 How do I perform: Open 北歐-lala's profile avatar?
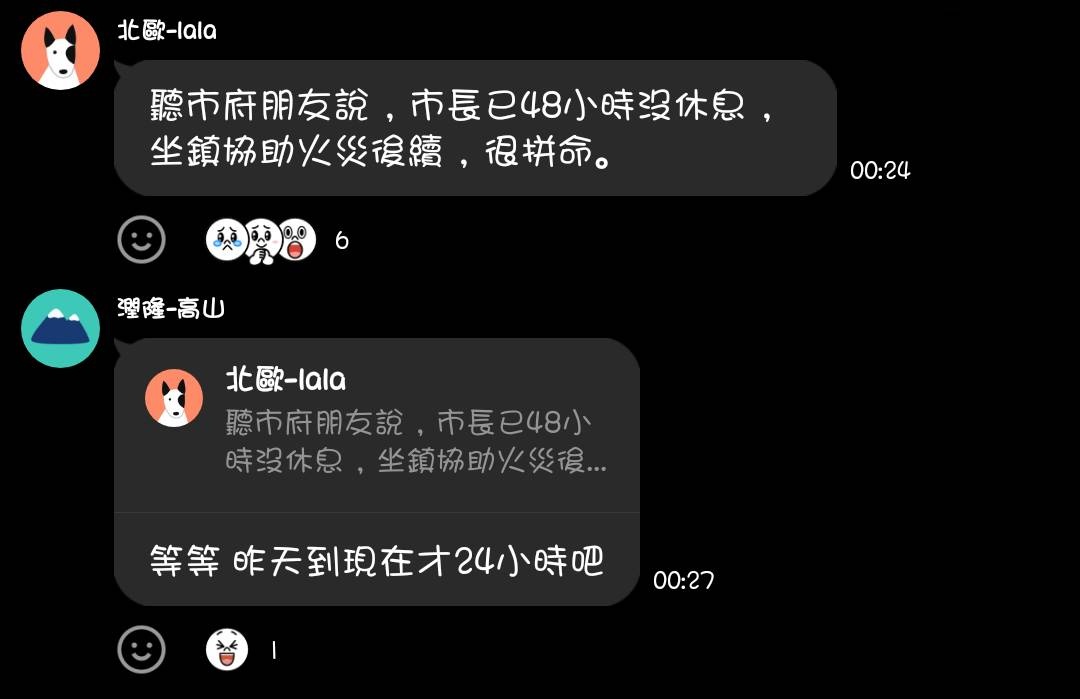[x=60, y=51]
